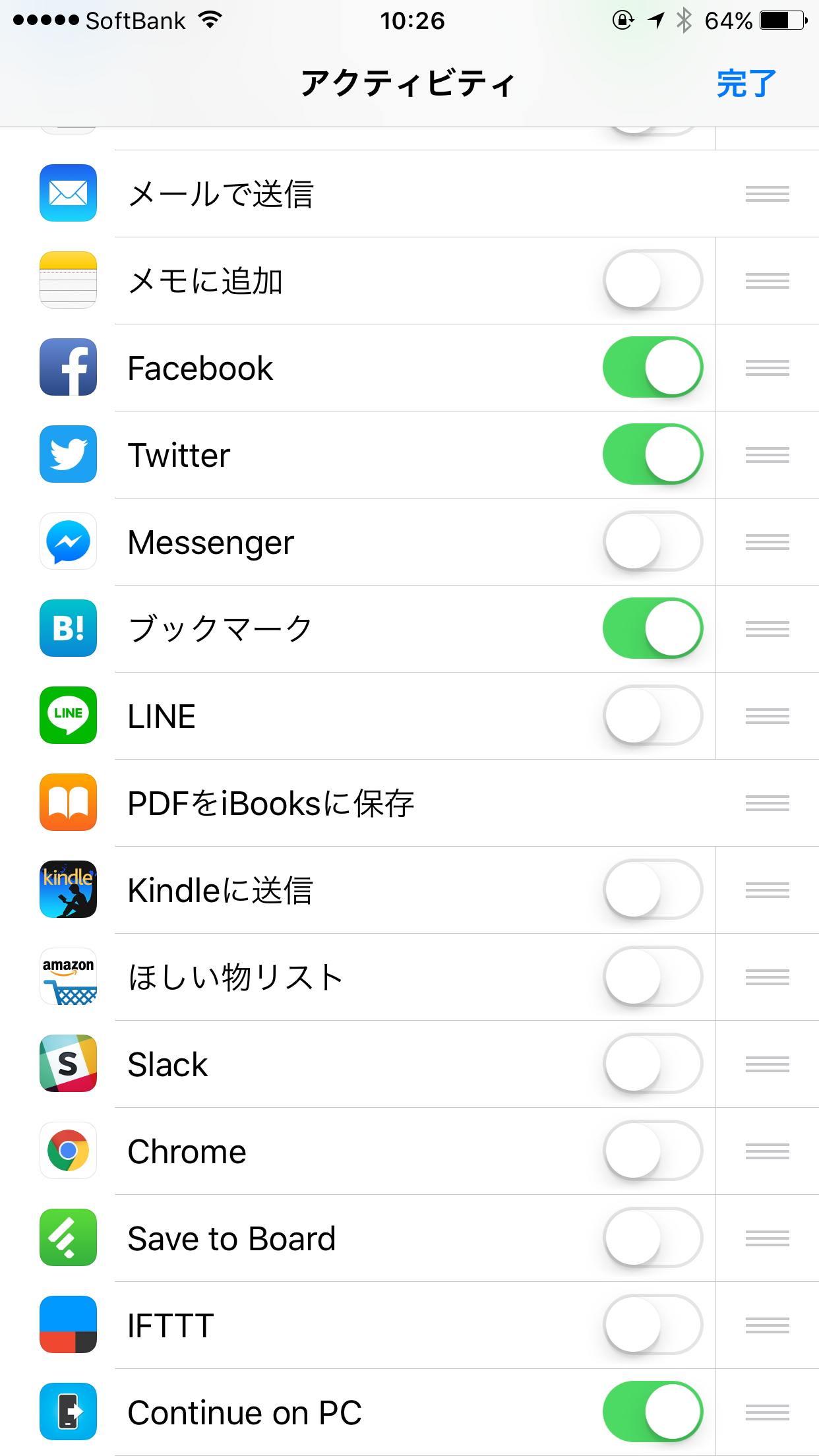Grab the reorder handle beside メールで送信
Viewport: 819px width, 1456px height.
[x=767, y=194]
